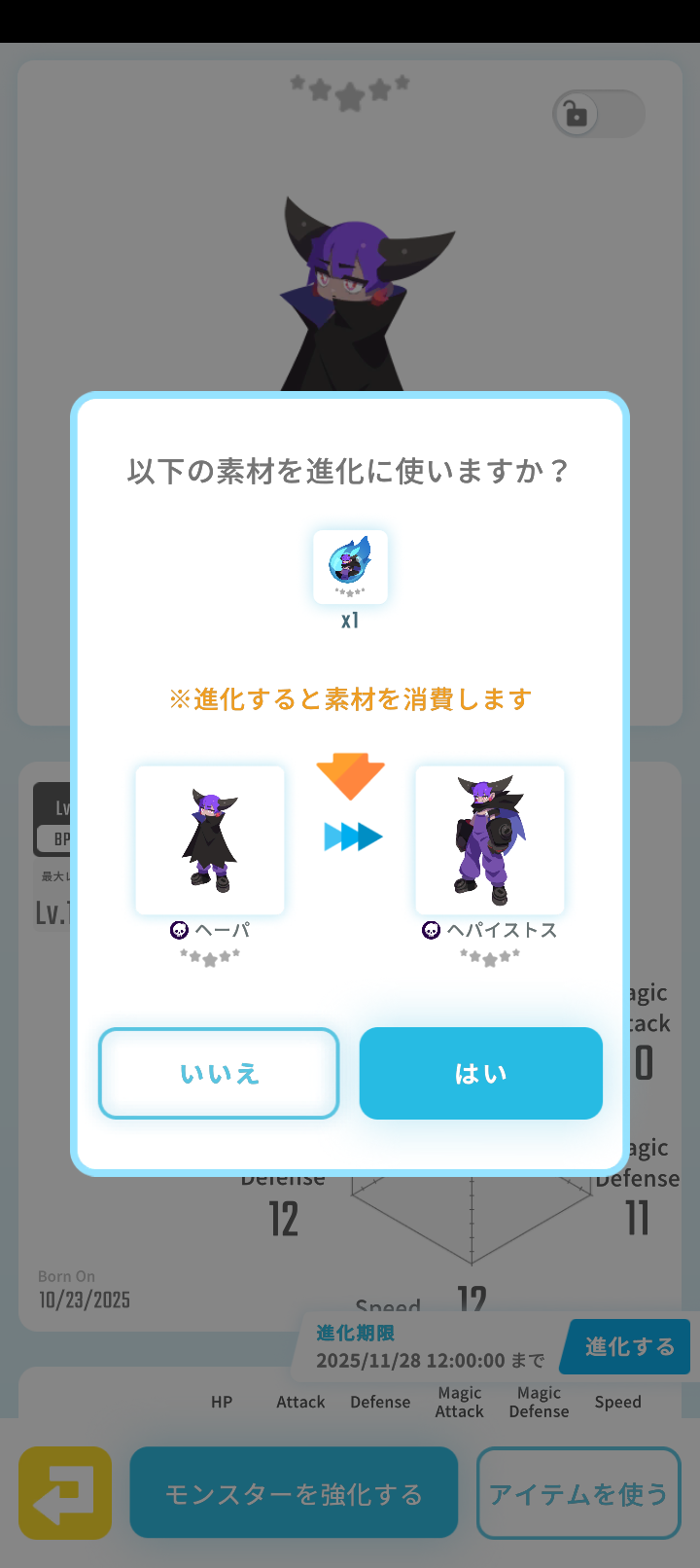Image resolution: width=700 pixels, height=1568 pixels.
Task: Click the 進化する button
Action: 625,1347
